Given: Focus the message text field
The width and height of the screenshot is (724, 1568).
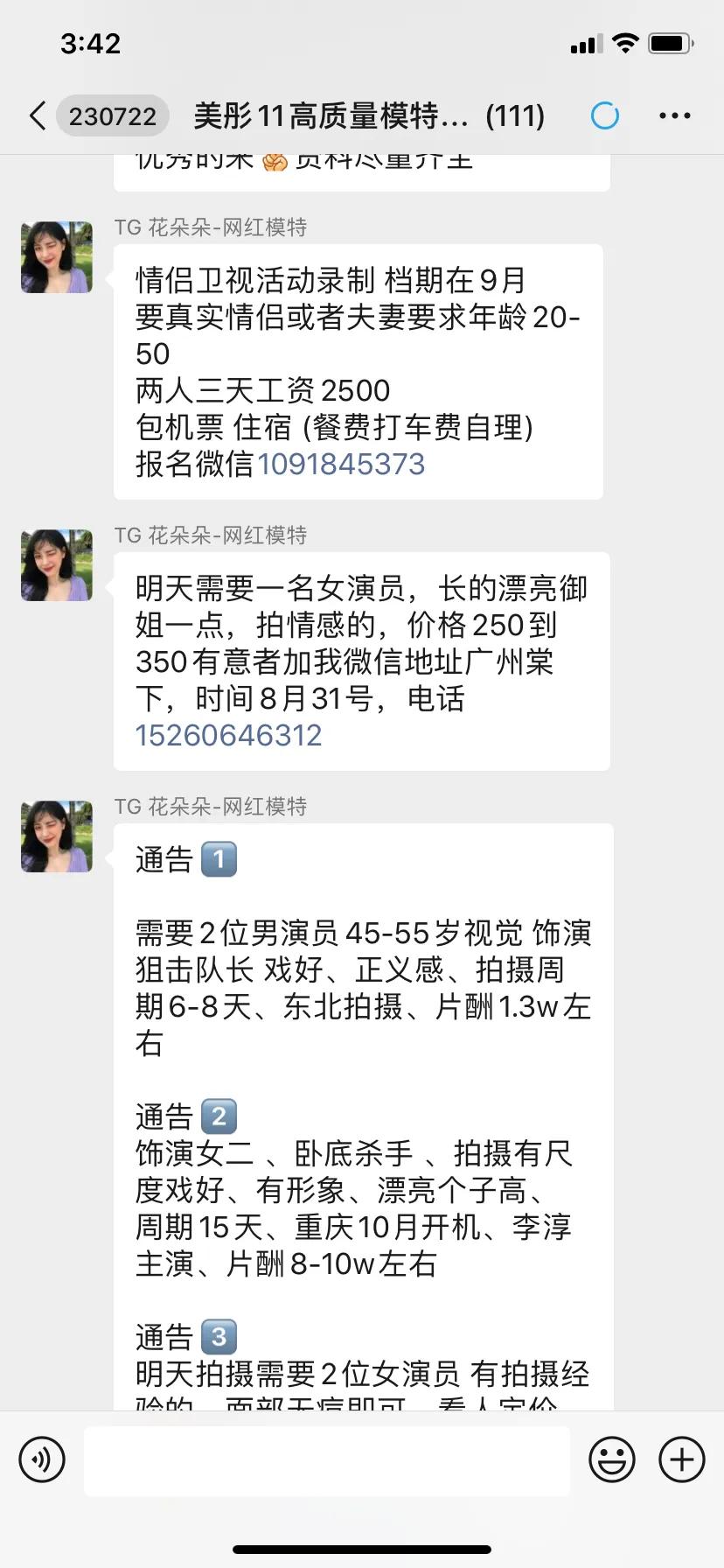Looking at the screenshot, I should [327, 1459].
